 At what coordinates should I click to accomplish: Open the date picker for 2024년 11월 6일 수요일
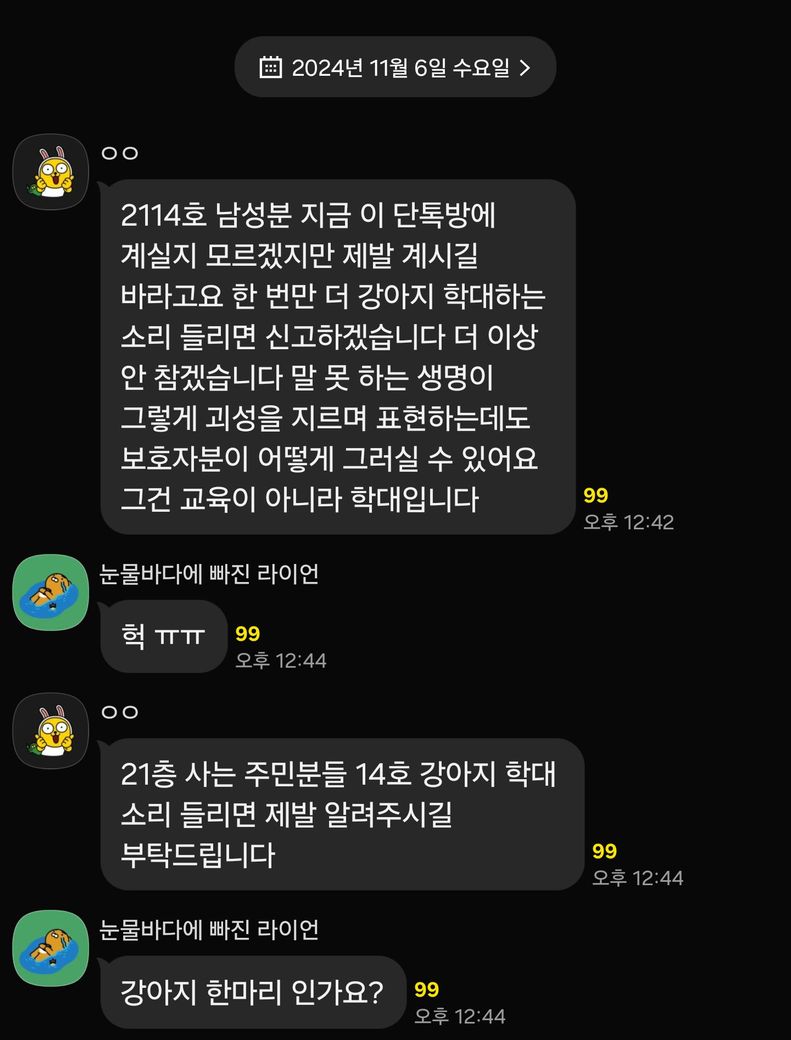click(395, 67)
